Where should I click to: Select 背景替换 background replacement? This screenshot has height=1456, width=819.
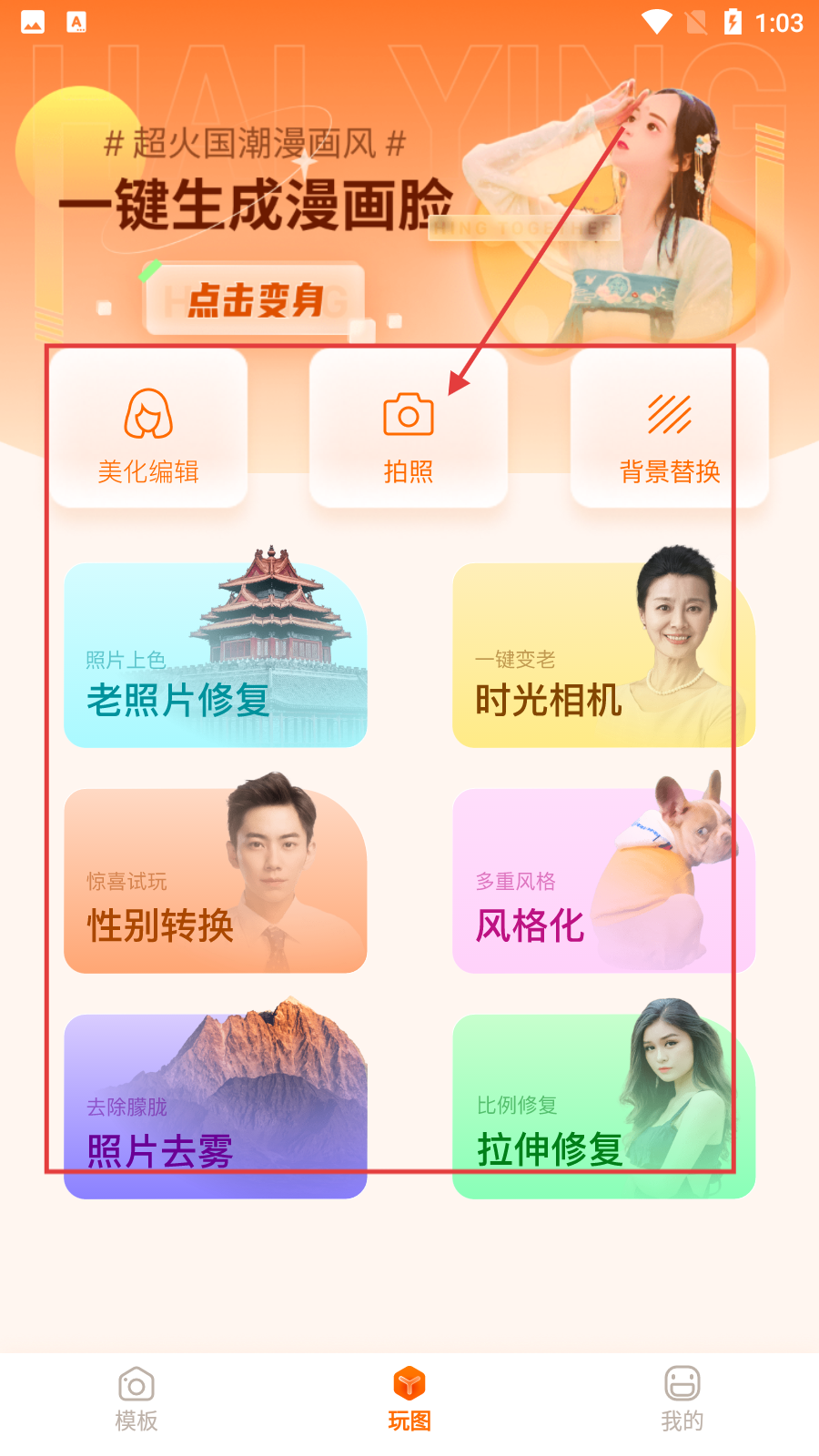tap(670, 429)
